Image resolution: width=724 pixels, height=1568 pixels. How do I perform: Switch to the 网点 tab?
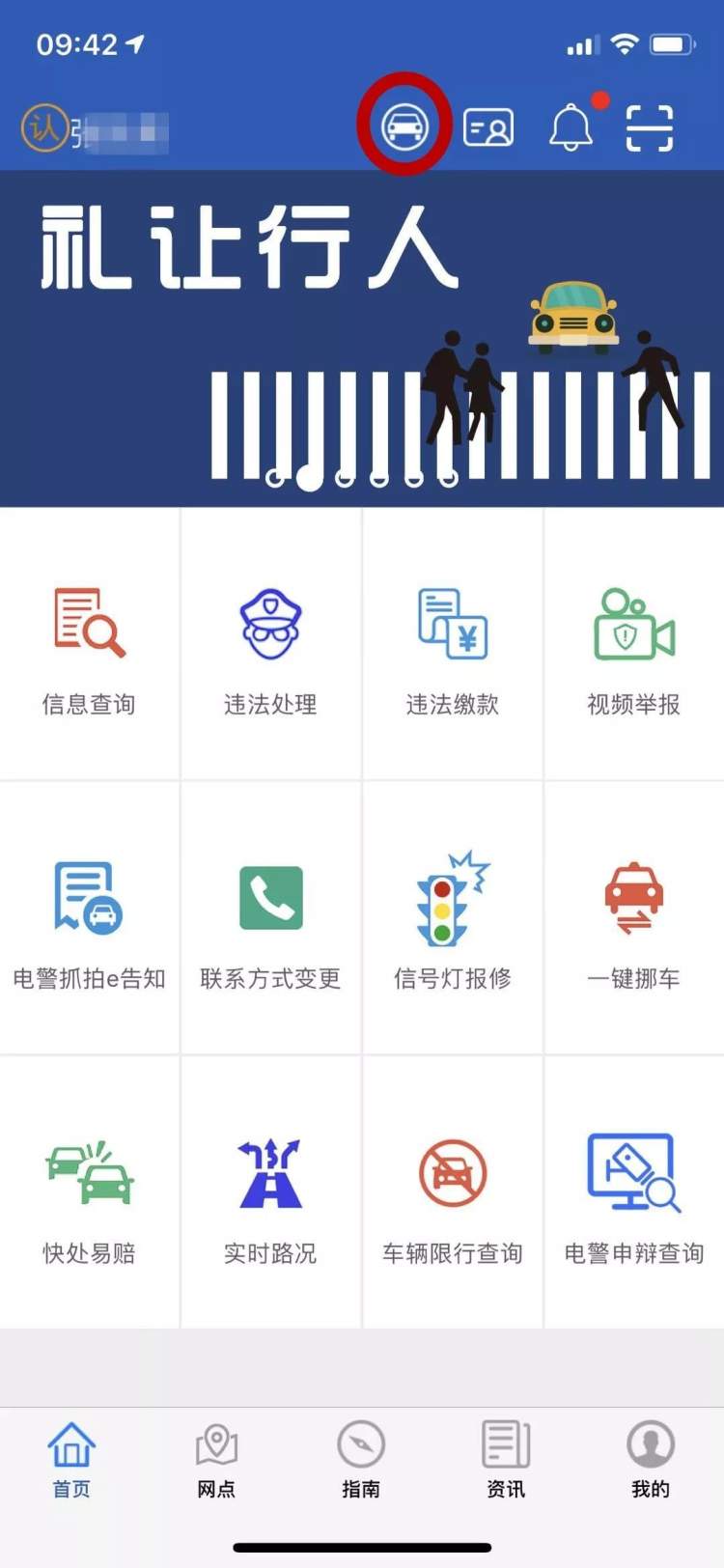pos(216,1458)
